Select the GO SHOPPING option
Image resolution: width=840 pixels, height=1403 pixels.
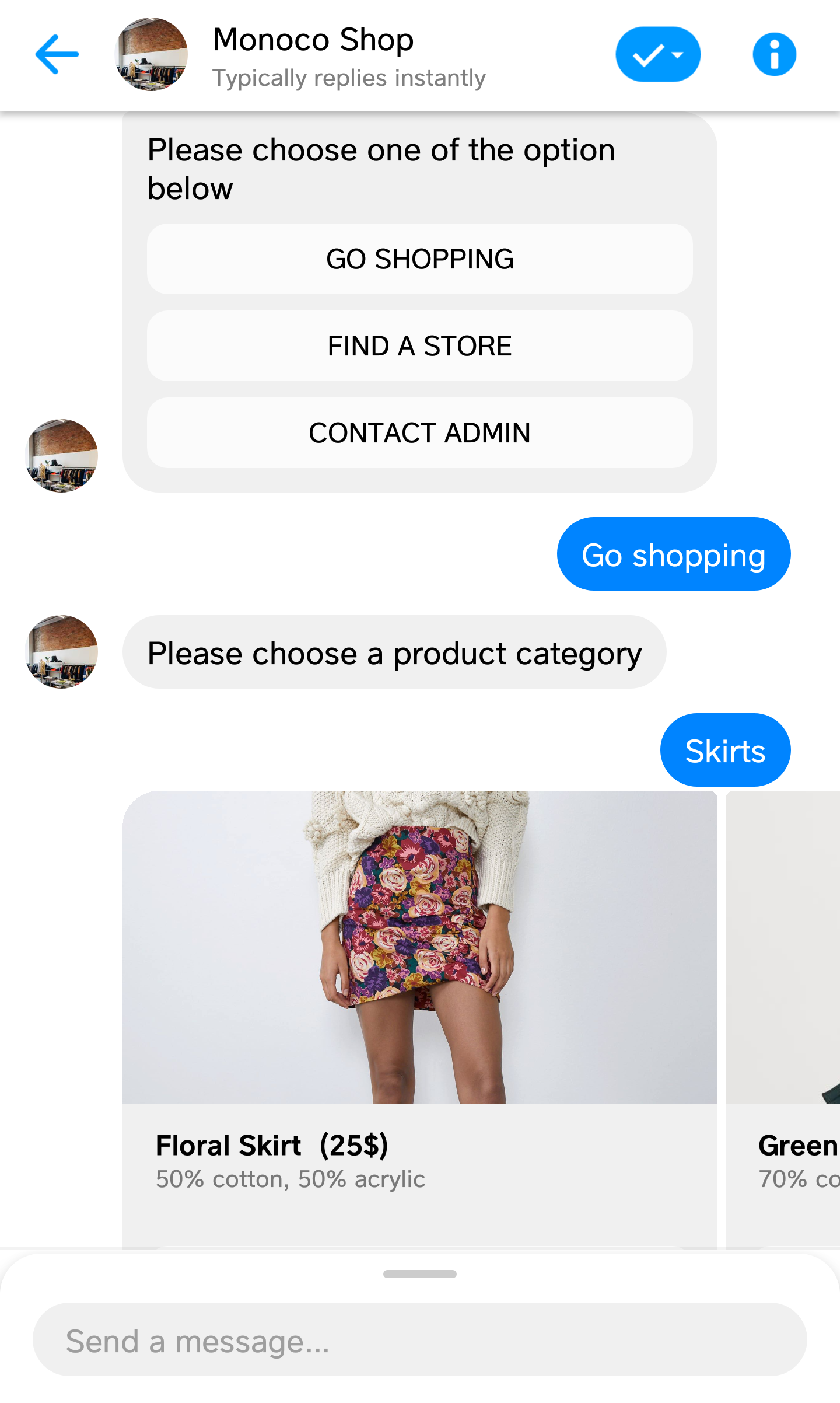[420, 259]
